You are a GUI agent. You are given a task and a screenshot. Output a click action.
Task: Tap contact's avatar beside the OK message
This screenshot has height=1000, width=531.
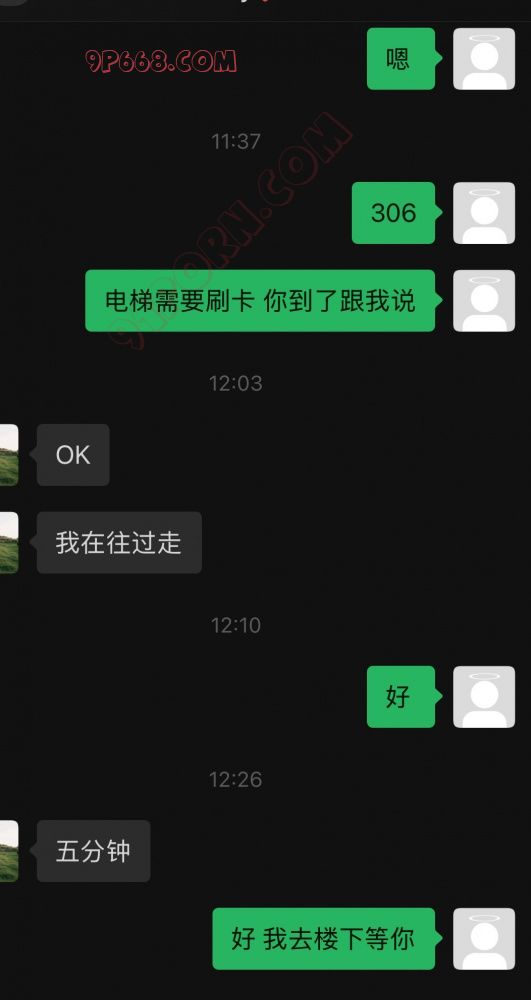(9, 455)
